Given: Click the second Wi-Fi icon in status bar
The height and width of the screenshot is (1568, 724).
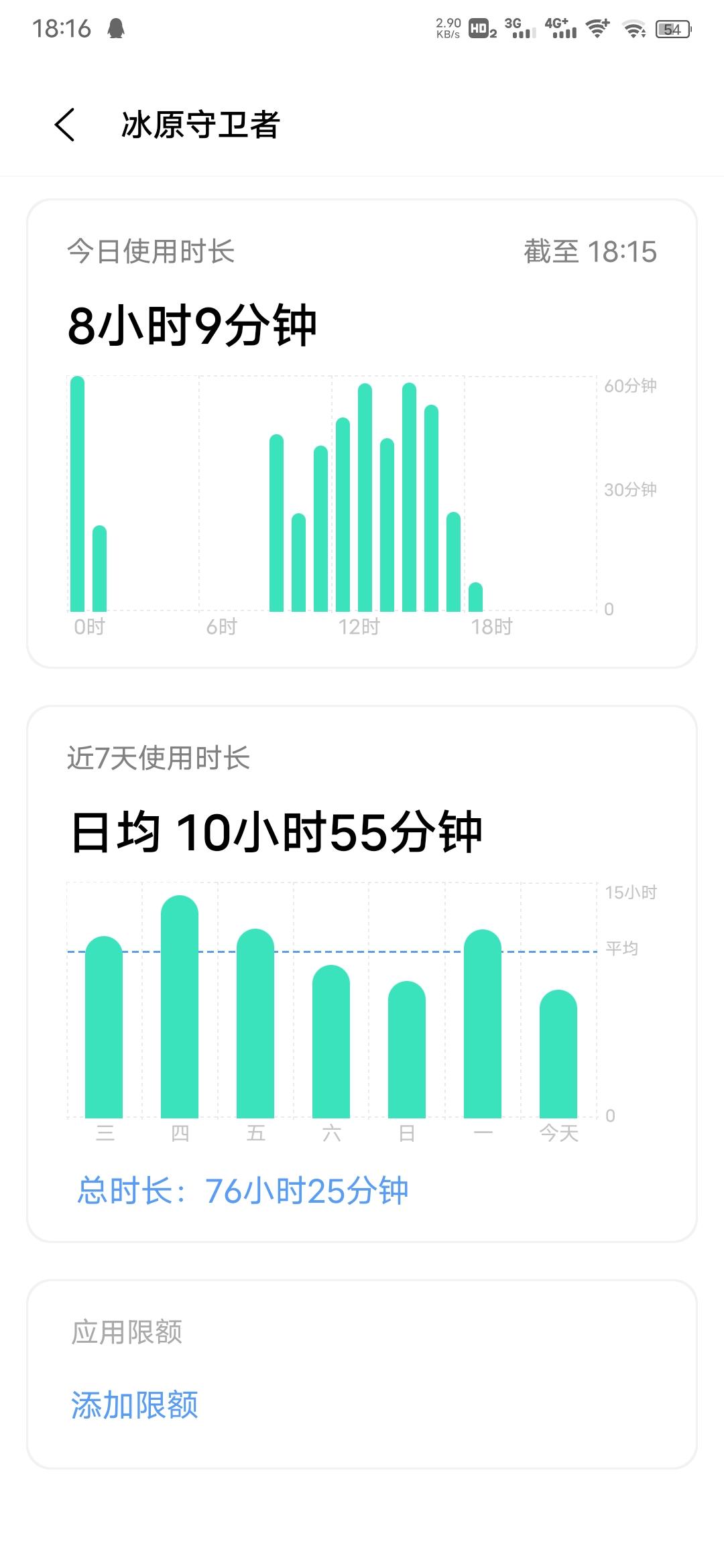Looking at the screenshot, I should point(633,28).
